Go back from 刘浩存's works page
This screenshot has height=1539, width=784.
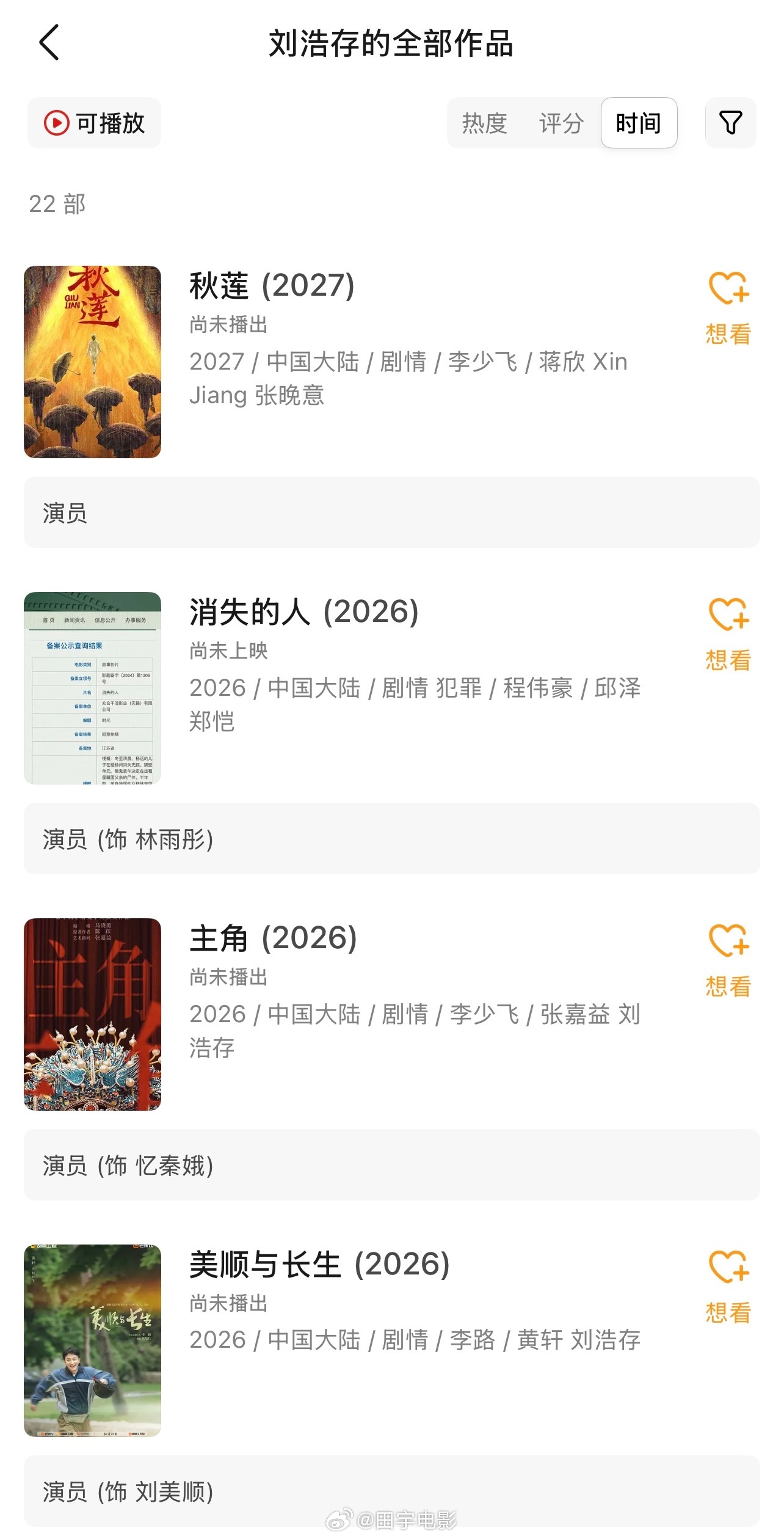[49, 43]
